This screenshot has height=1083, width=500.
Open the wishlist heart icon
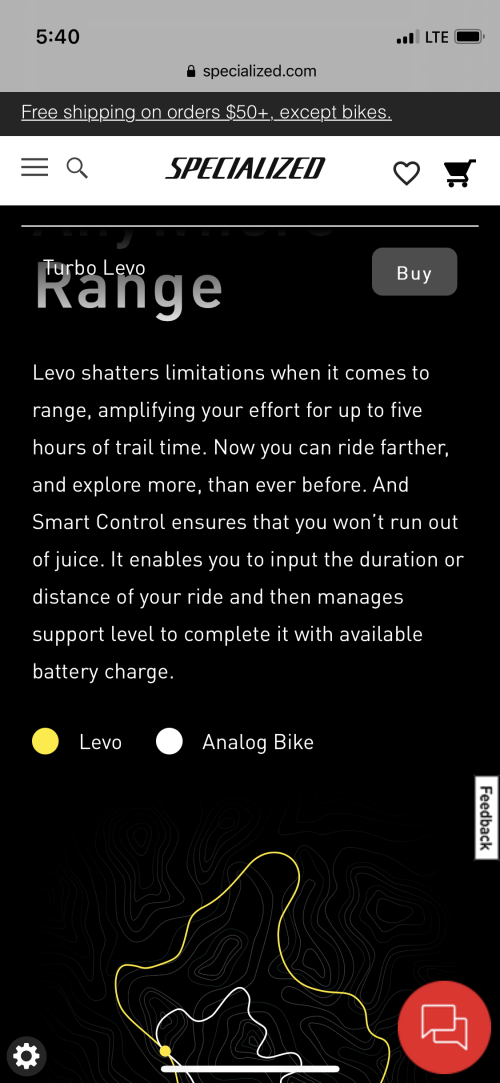[406, 173]
